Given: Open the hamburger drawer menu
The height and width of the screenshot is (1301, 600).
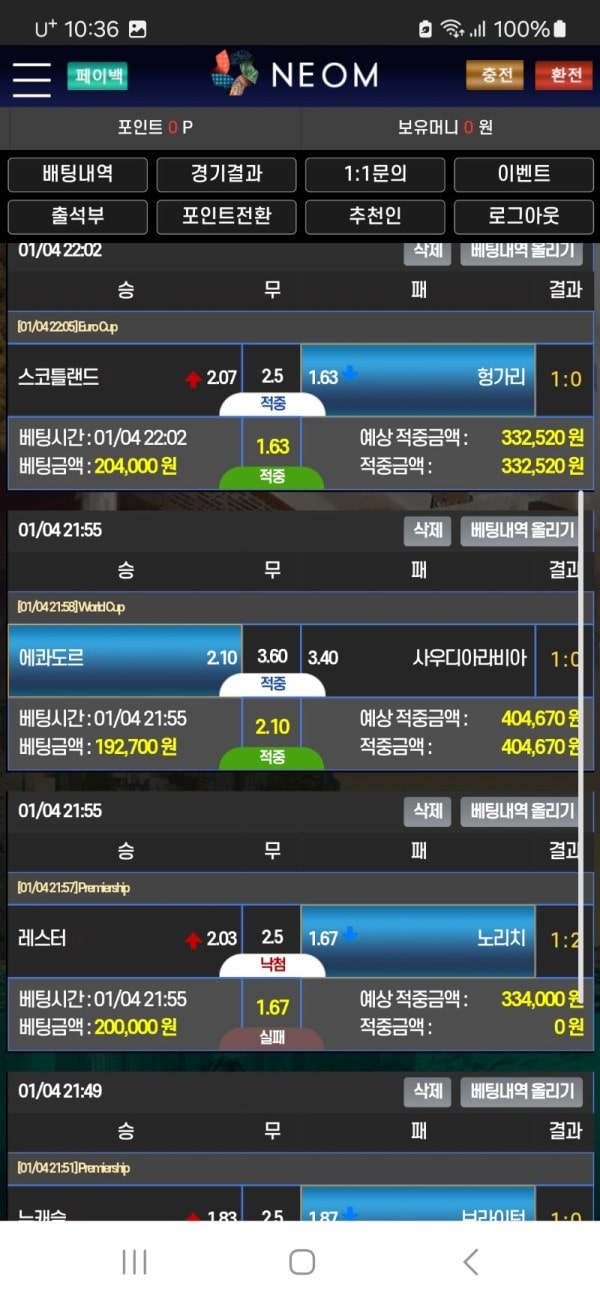Looking at the screenshot, I should 31,78.
